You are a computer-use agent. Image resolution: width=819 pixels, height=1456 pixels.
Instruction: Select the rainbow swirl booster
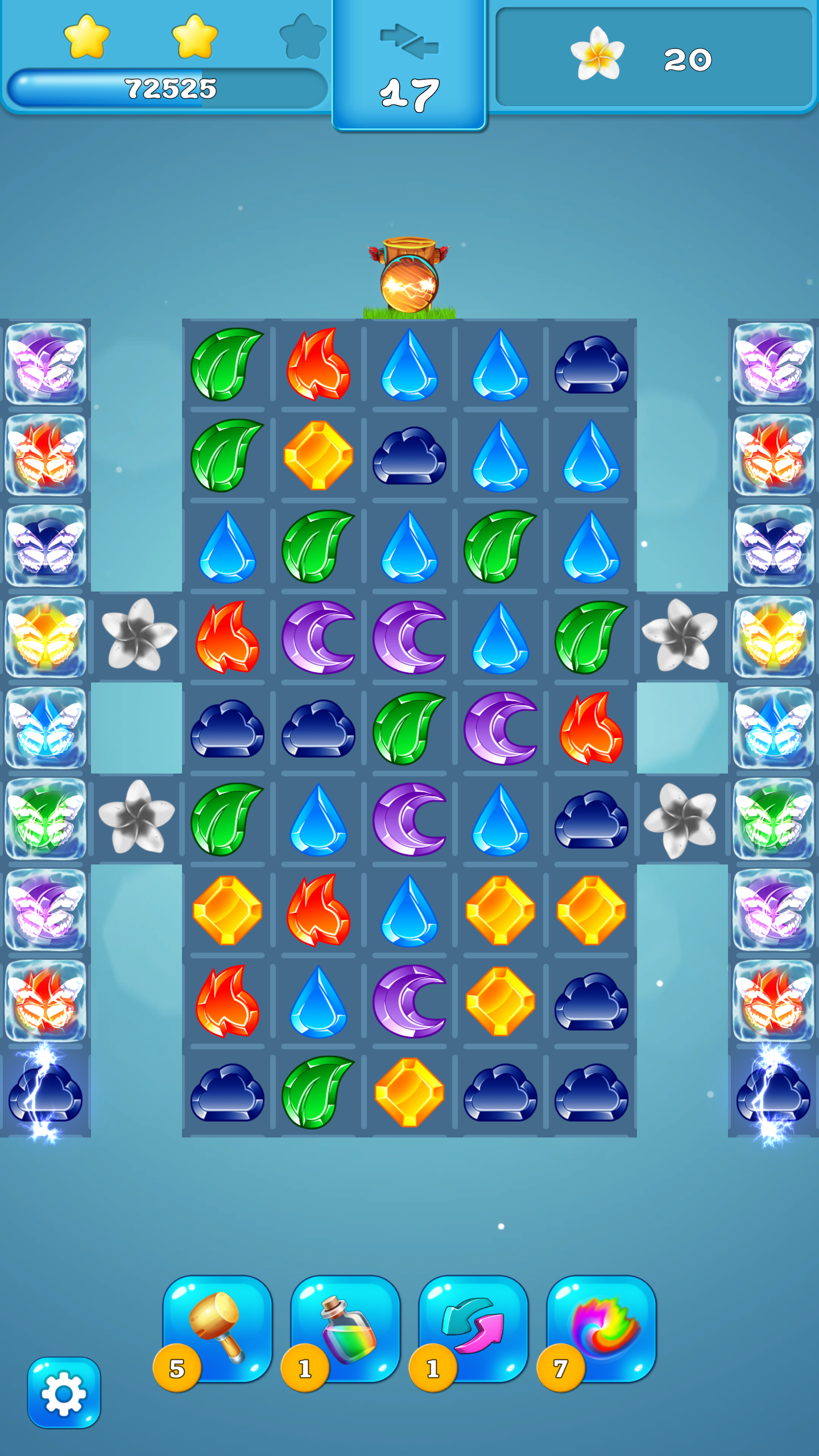(x=602, y=1327)
